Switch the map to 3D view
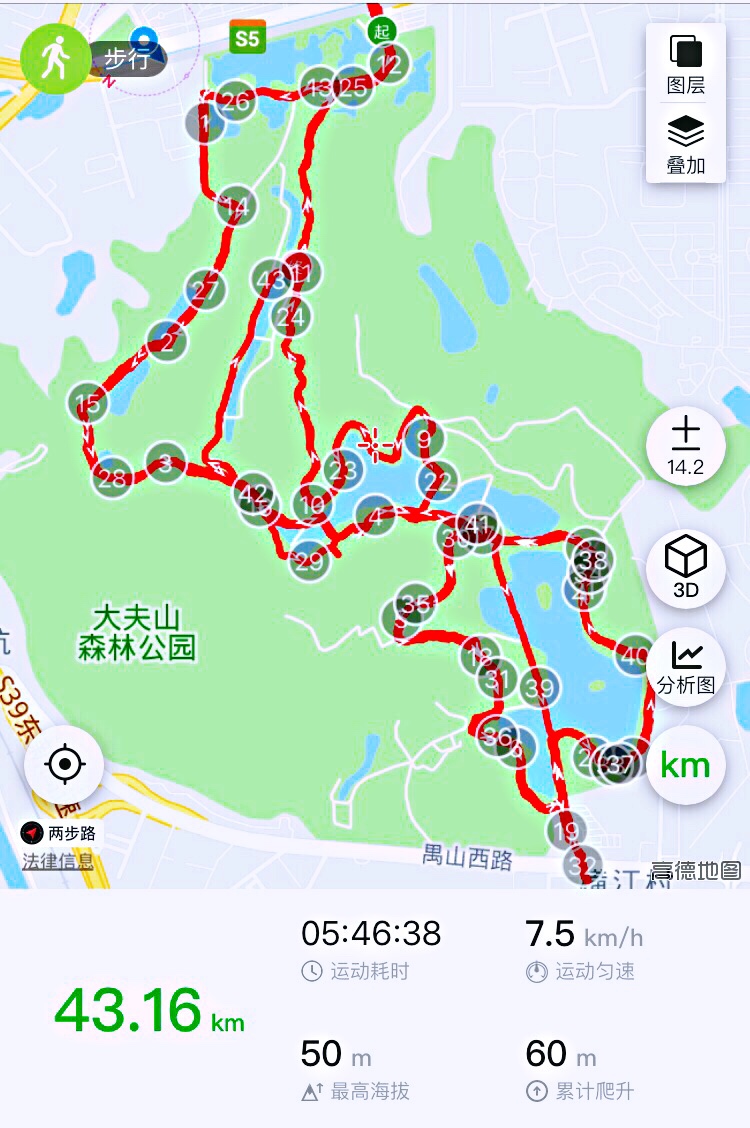The height and width of the screenshot is (1128, 750). (686, 566)
